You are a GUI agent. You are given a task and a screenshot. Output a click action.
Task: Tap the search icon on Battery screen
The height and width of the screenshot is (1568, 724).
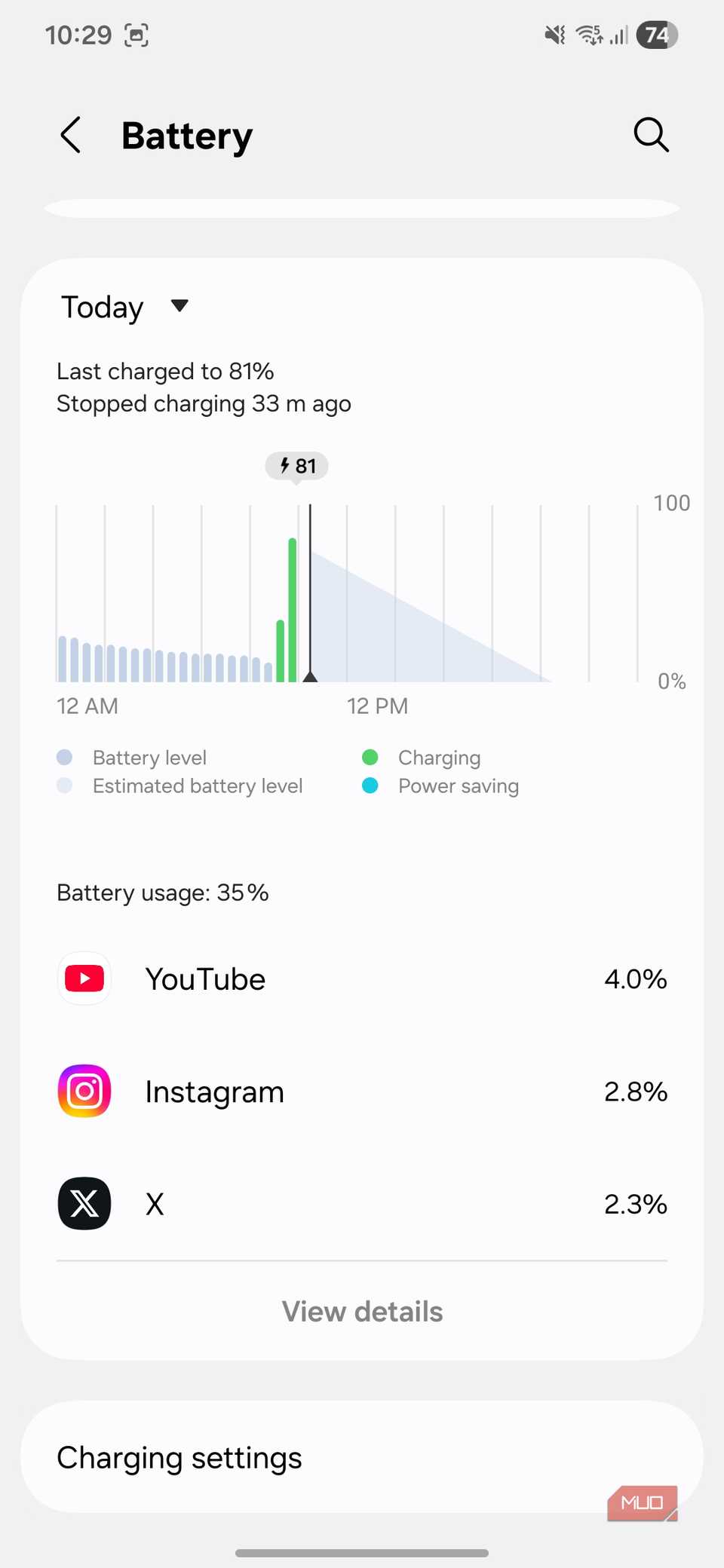650,135
